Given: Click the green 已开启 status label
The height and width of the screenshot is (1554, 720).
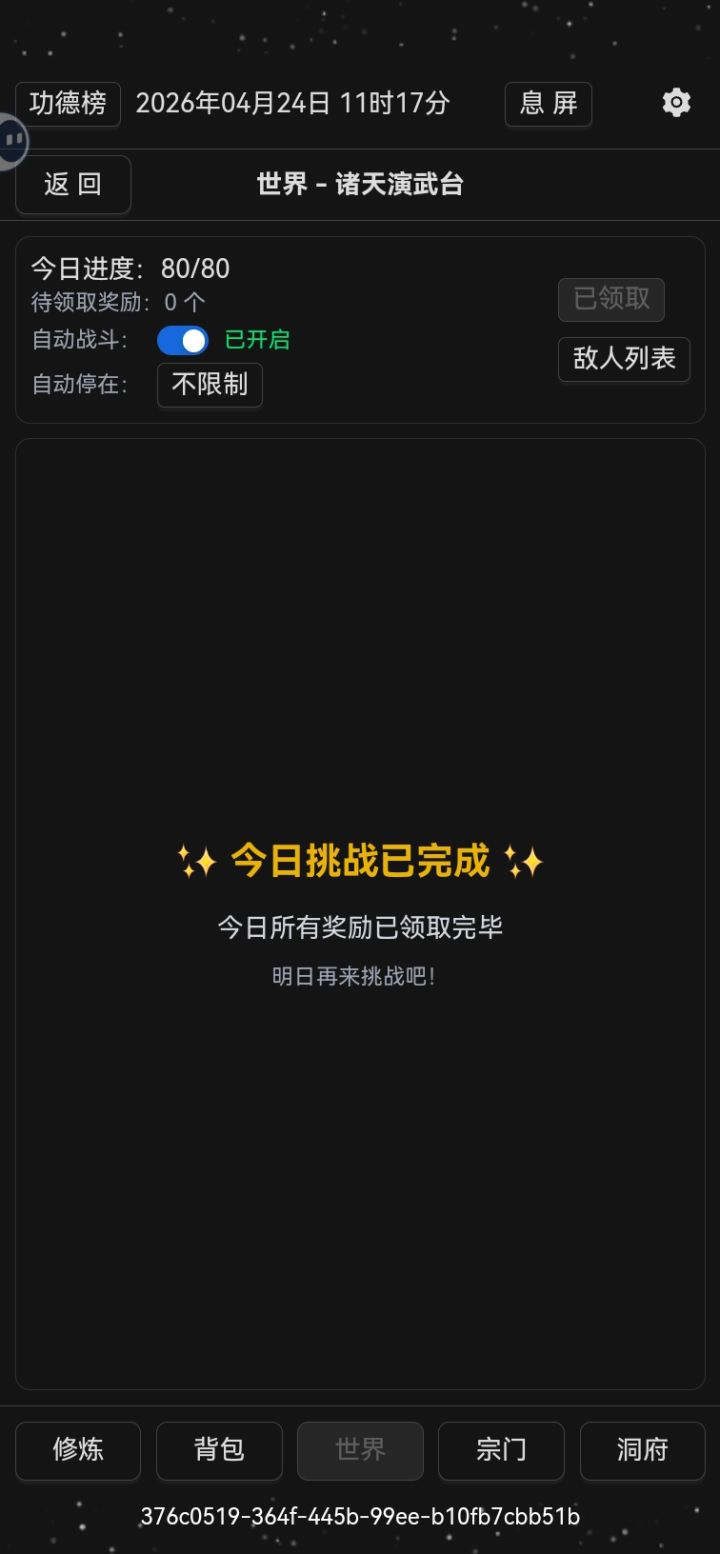Looking at the screenshot, I should [254, 341].
